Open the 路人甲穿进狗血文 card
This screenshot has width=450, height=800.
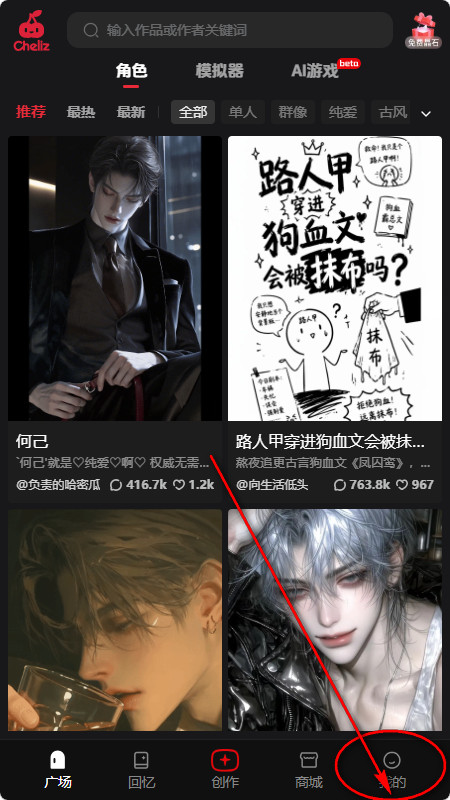click(x=335, y=319)
